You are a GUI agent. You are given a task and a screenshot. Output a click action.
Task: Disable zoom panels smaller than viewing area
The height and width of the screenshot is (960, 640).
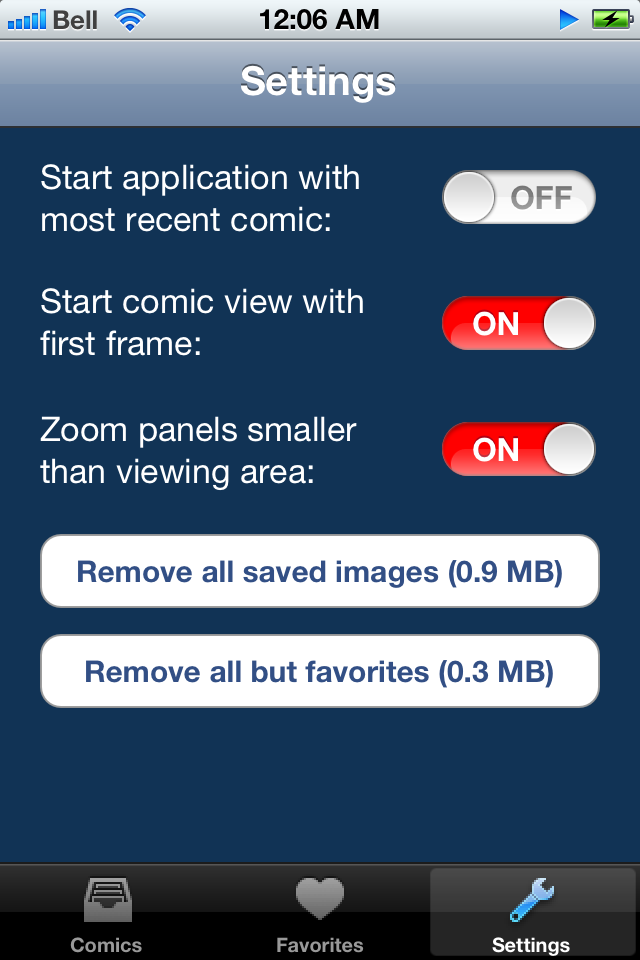pos(518,449)
